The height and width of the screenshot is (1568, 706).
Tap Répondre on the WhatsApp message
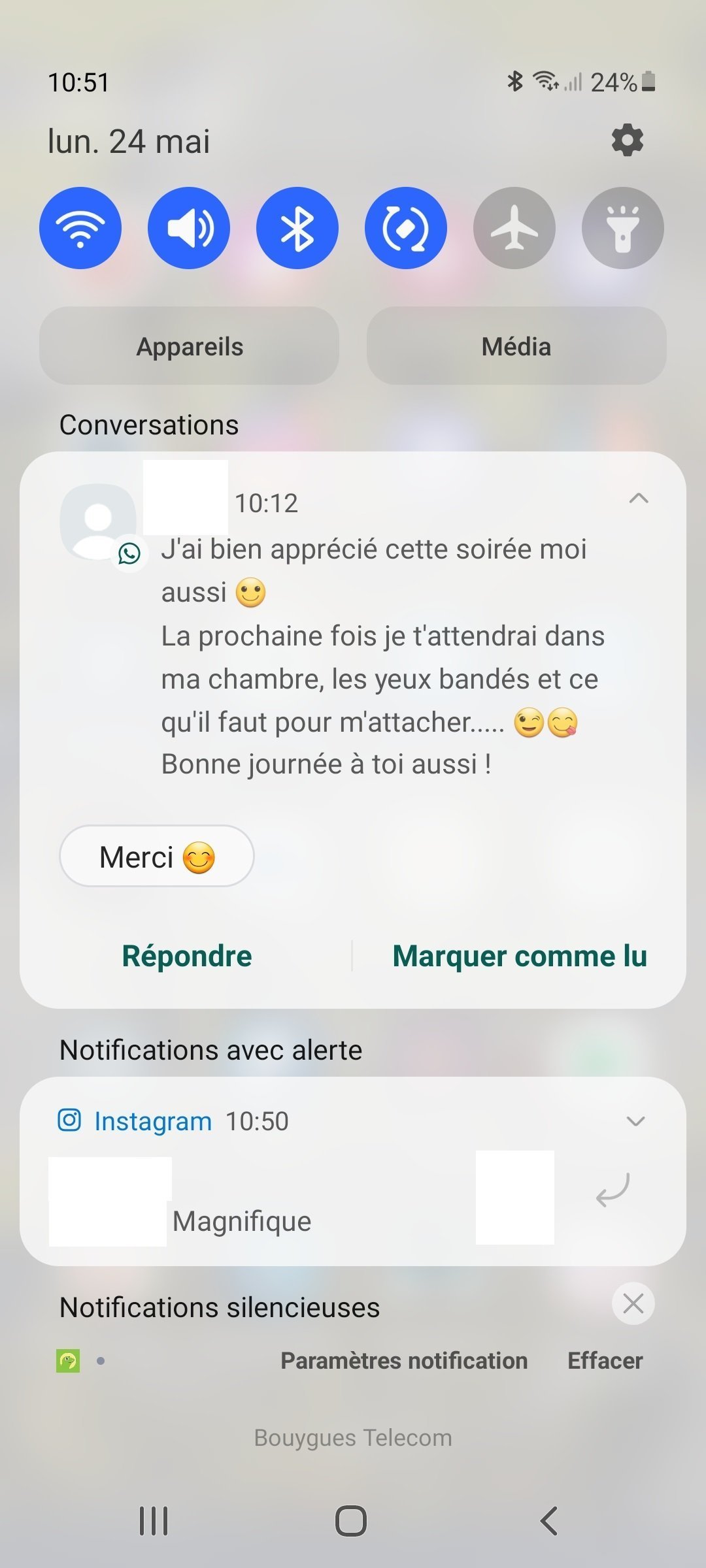(187, 956)
